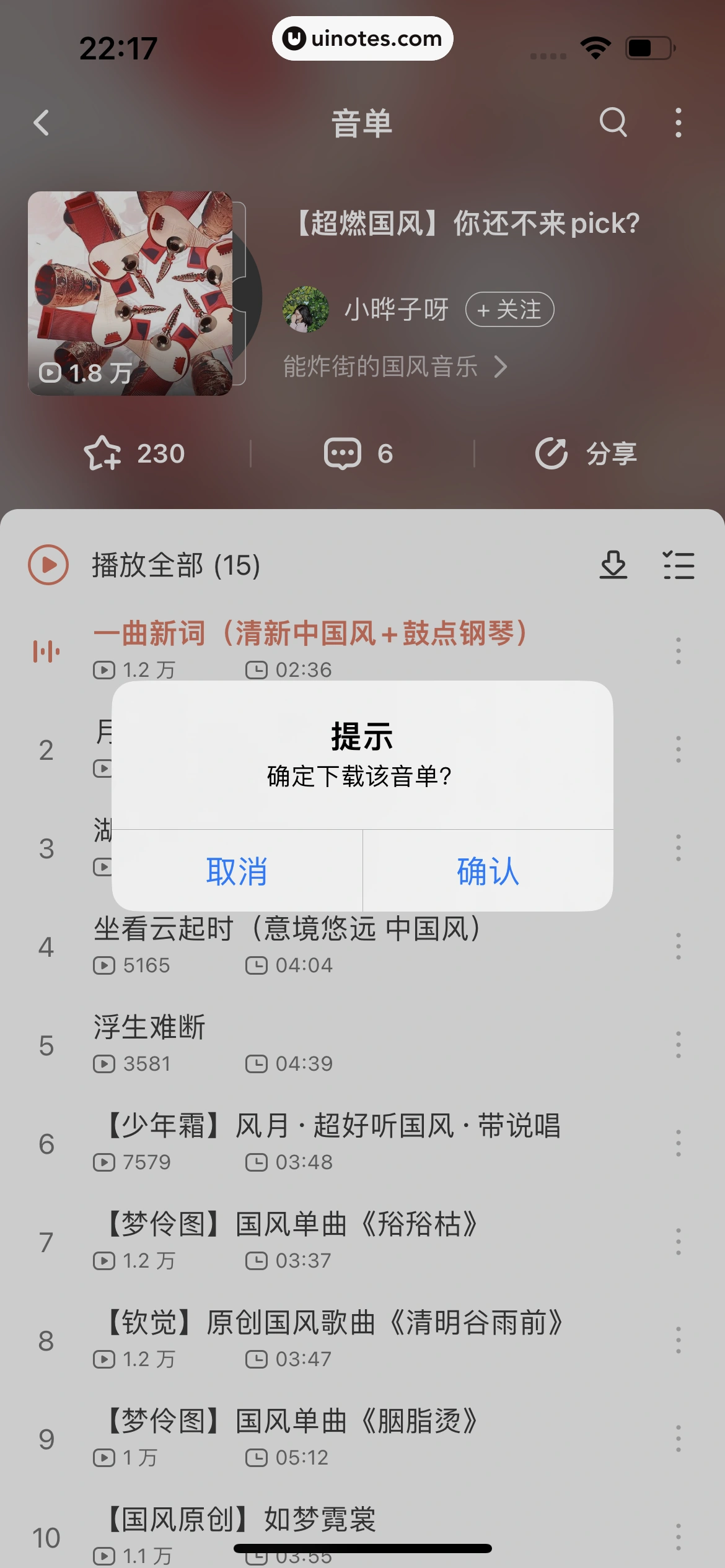This screenshot has width=725, height=1568.
Task: Select the 音单 title in the header
Action: (x=362, y=122)
